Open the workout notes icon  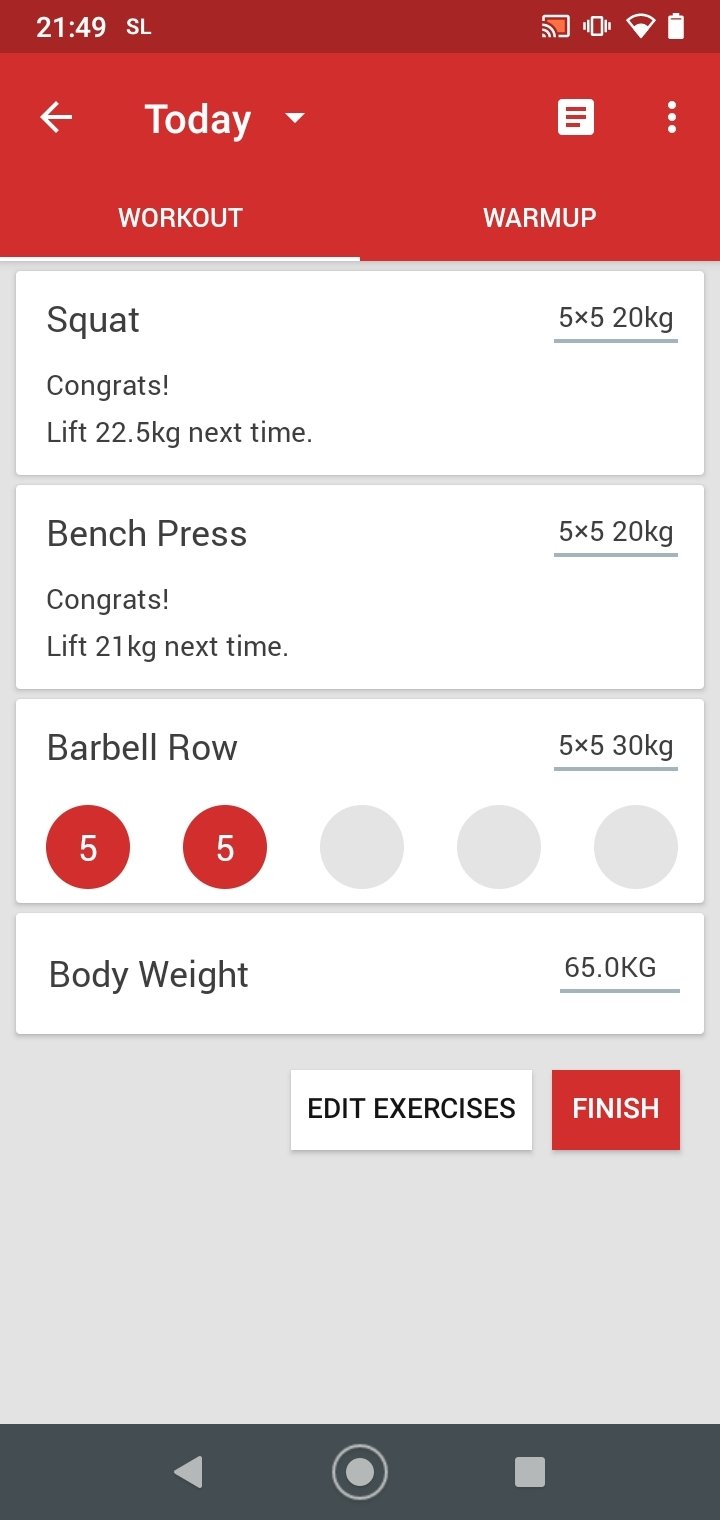pos(576,118)
